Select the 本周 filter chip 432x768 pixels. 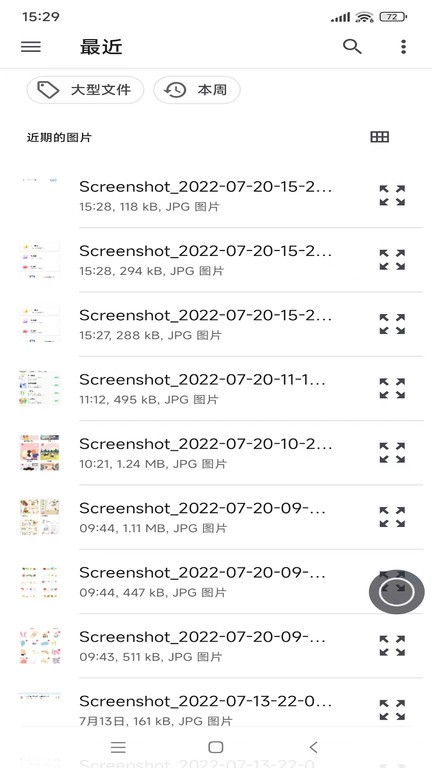click(197, 90)
